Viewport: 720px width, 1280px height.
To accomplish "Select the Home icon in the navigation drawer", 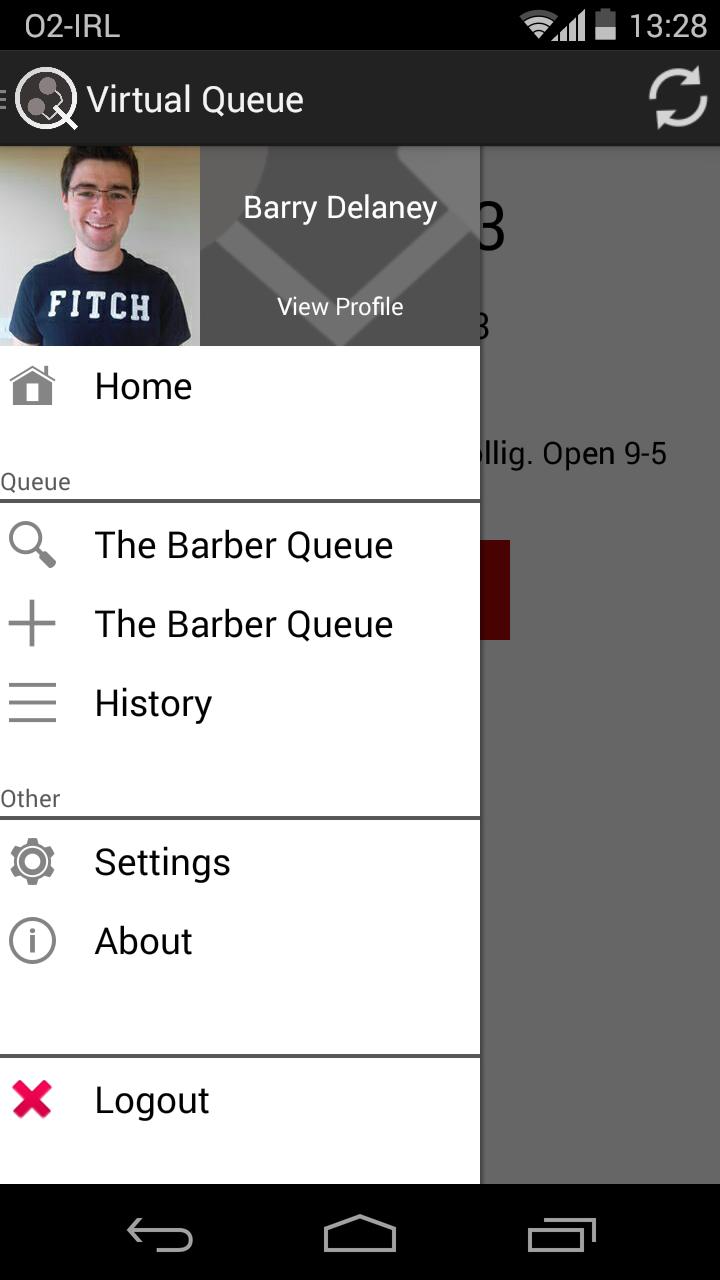I will [33, 385].
